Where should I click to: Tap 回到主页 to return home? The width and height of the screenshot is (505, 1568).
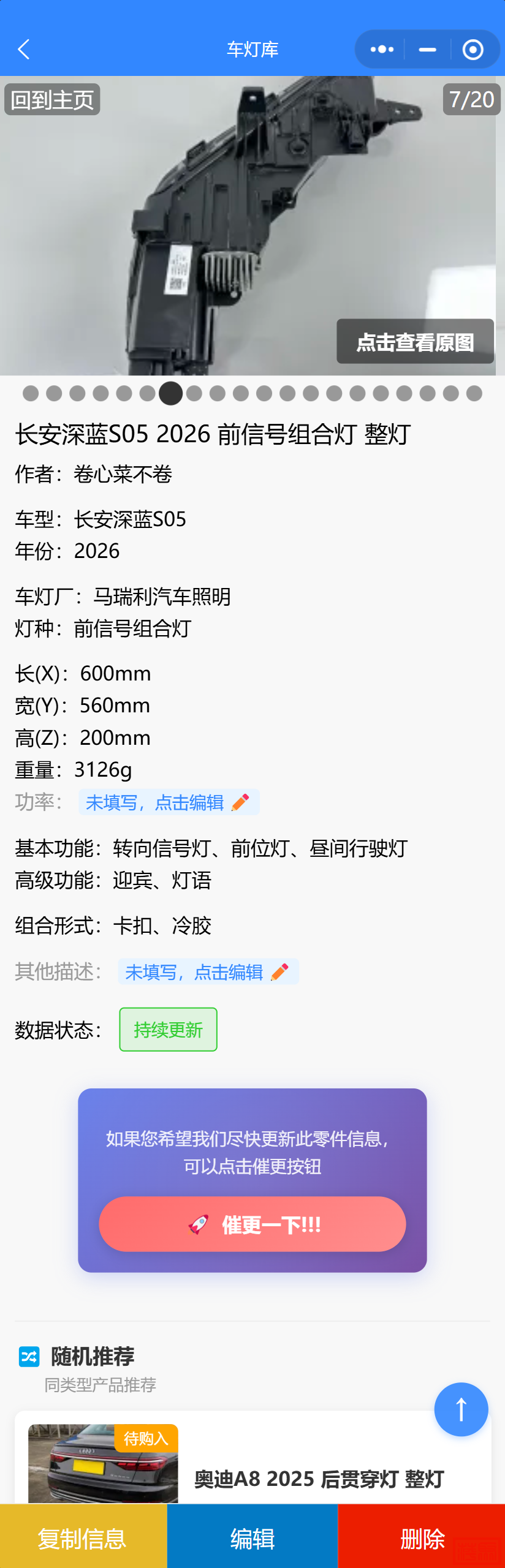52,99
